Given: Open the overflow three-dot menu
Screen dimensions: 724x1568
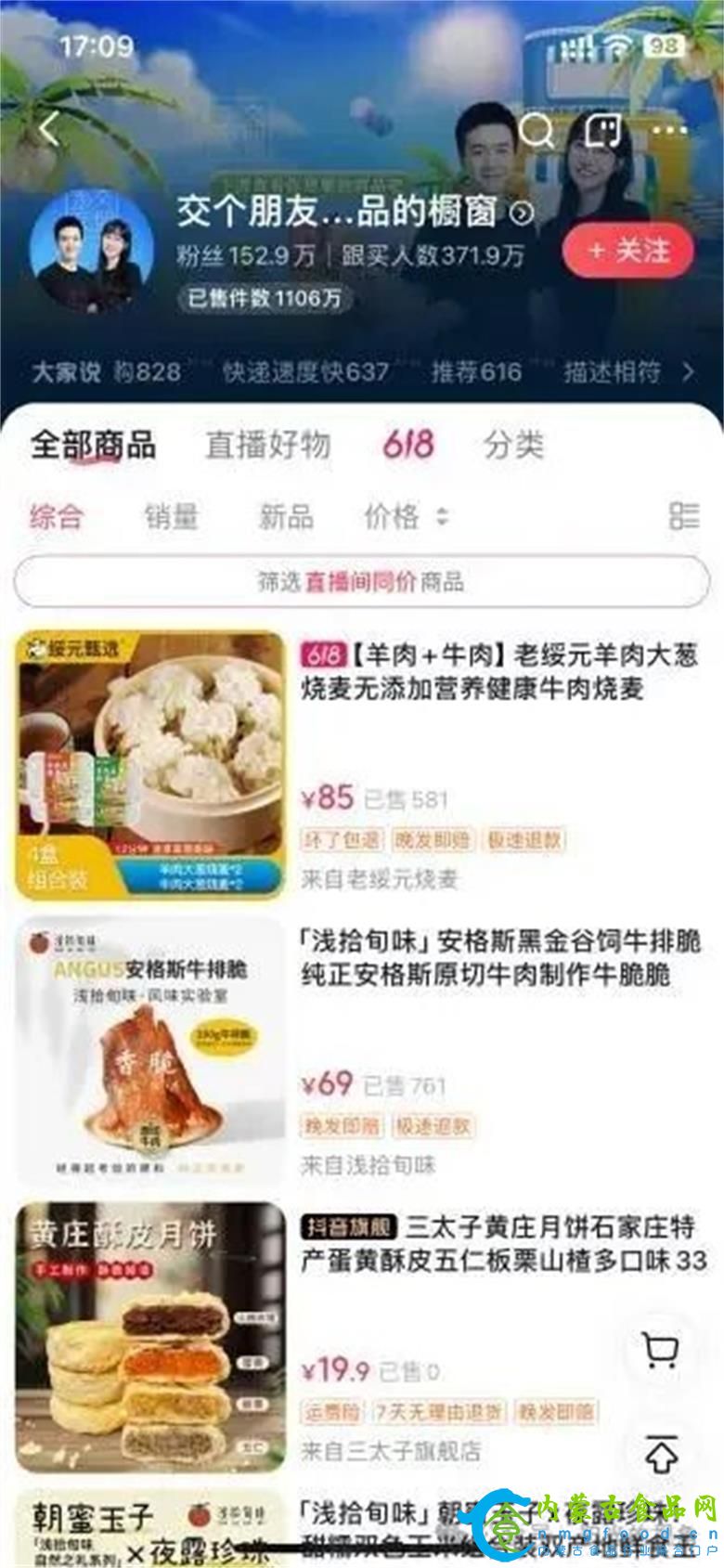Looking at the screenshot, I should click(x=669, y=131).
